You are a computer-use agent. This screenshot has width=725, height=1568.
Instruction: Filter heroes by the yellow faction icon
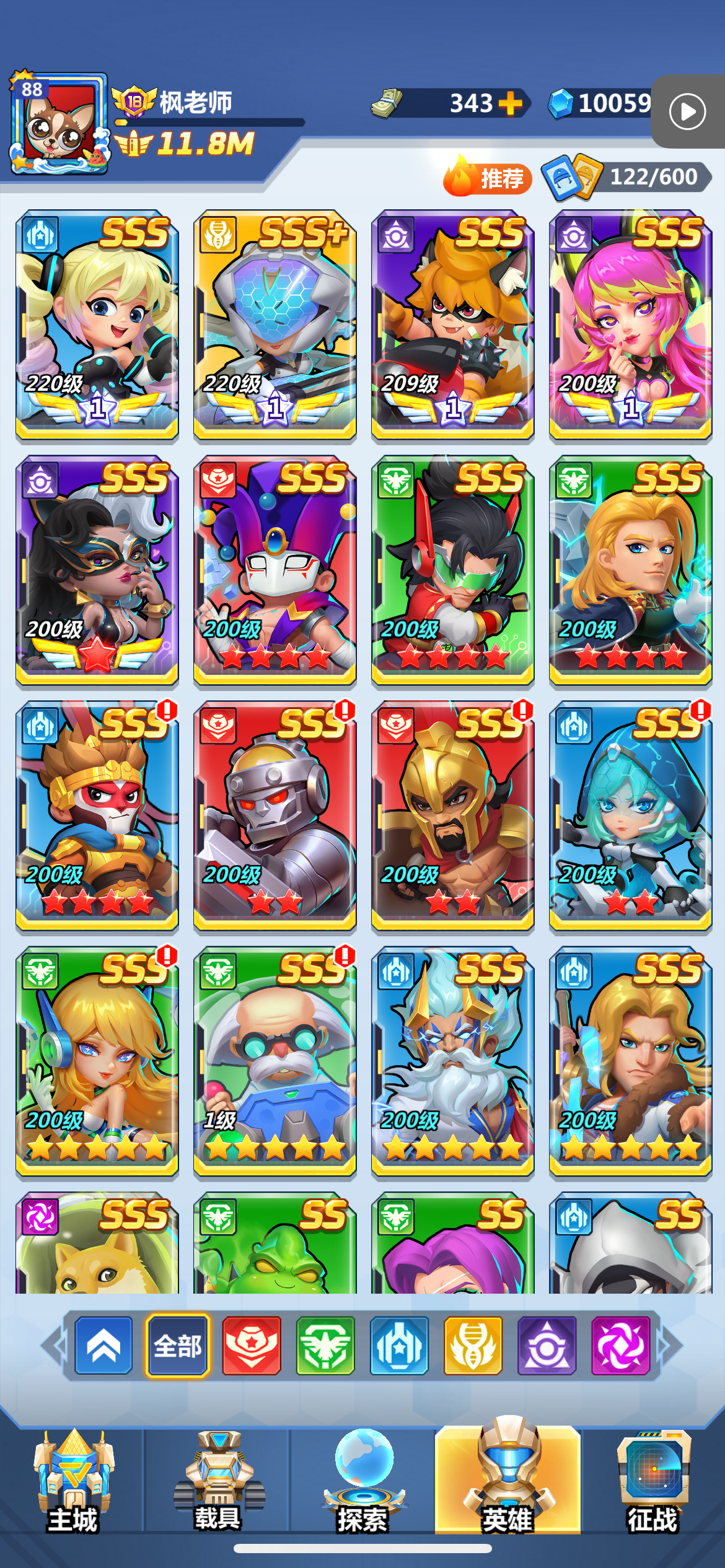(x=473, y=1346)
